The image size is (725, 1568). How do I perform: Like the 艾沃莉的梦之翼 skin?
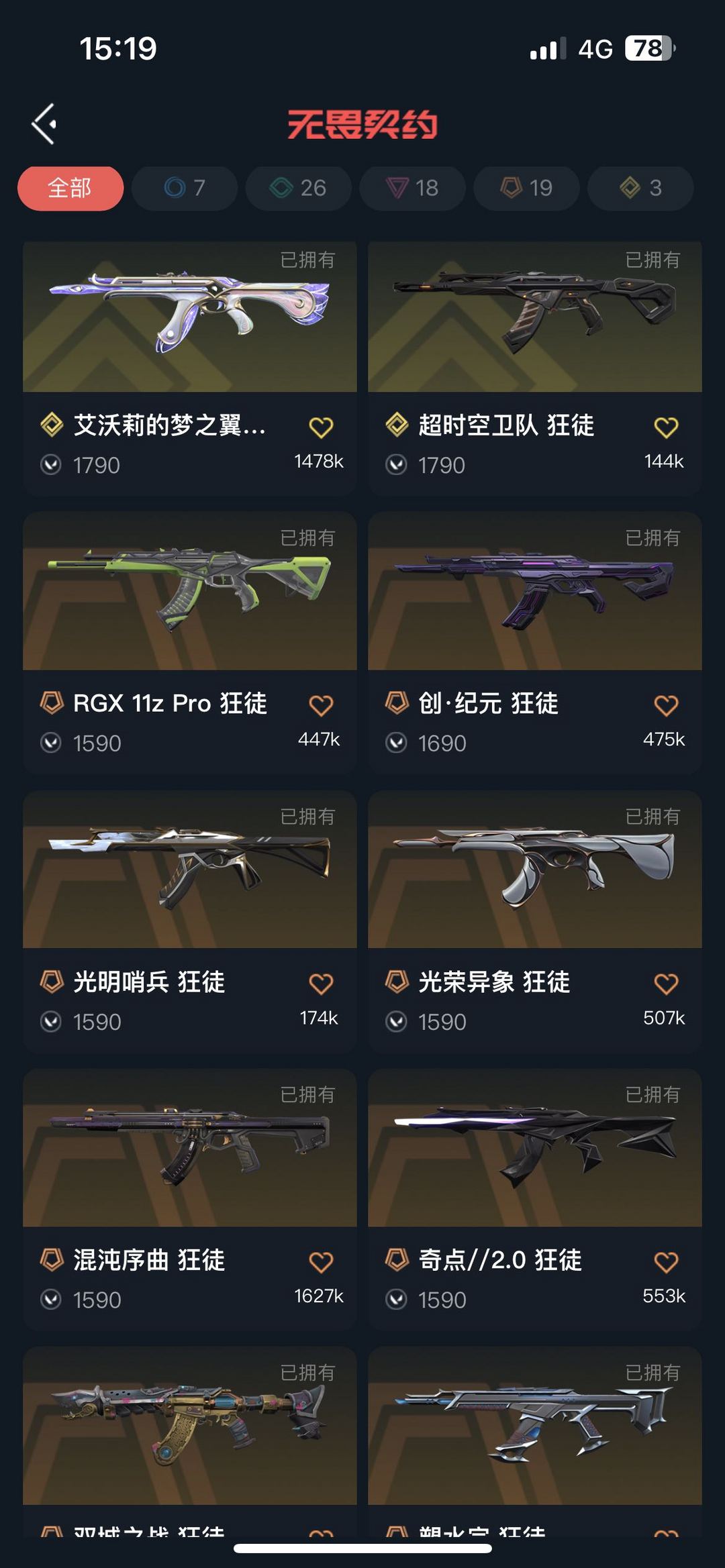321,427
